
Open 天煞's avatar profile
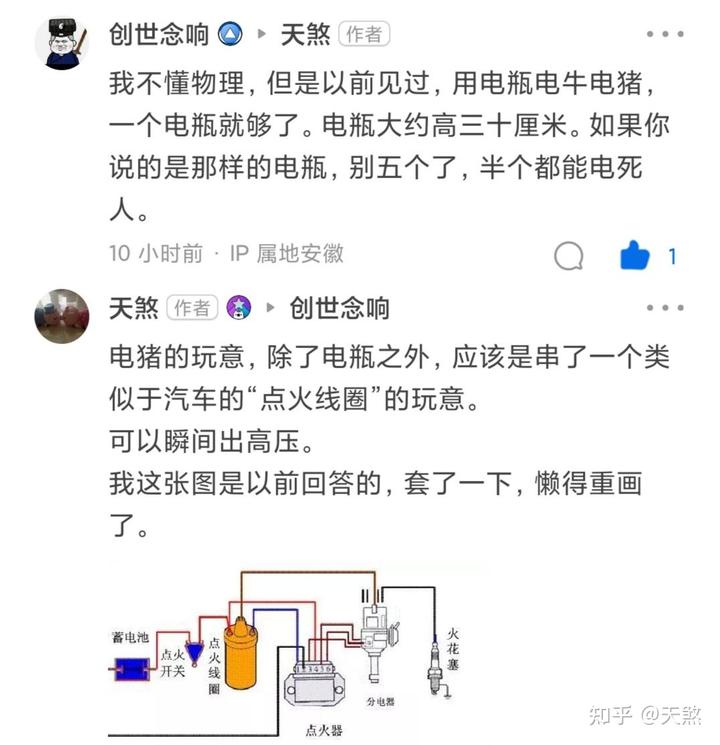61,316
